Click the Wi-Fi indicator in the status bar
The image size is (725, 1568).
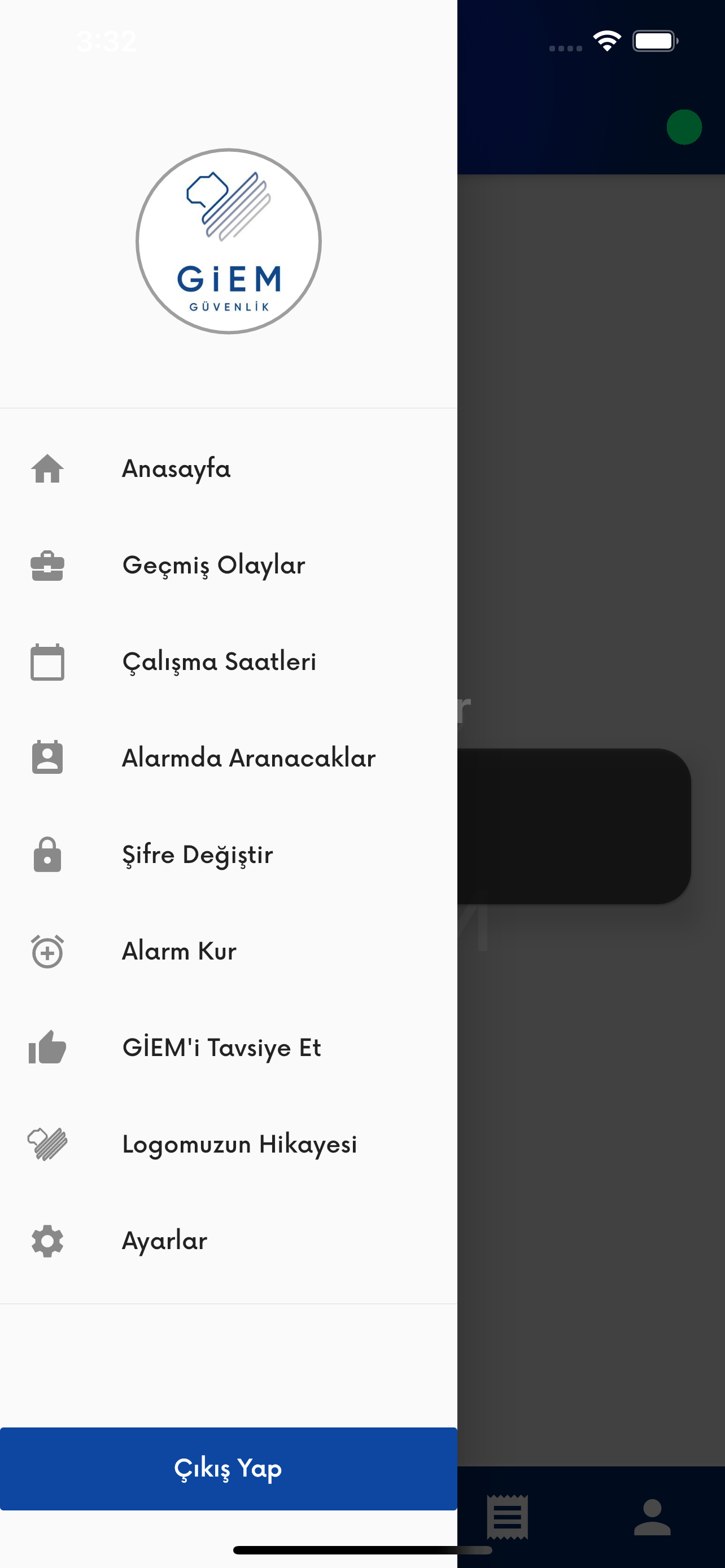606,40
